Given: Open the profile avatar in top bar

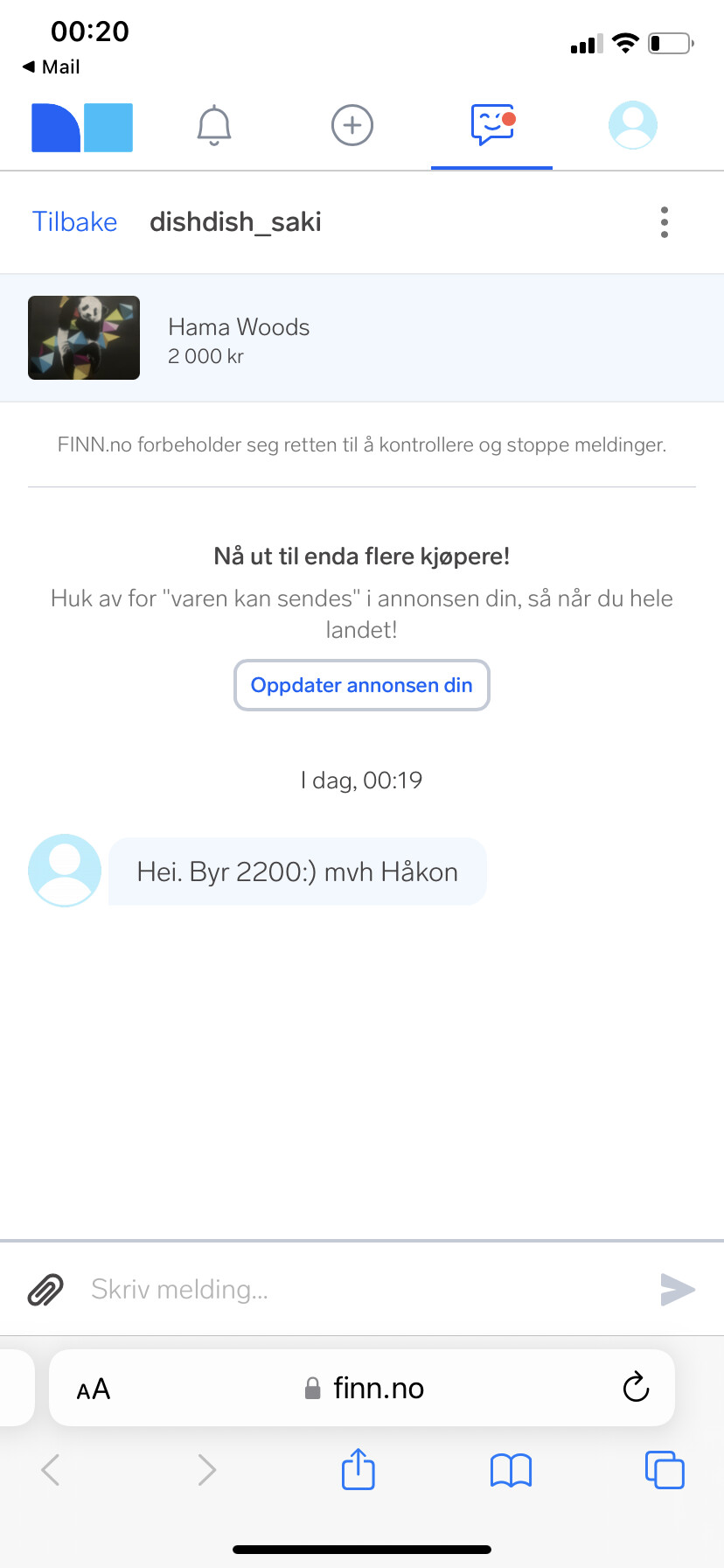Looking at the screenshot, I should [632, 125].
